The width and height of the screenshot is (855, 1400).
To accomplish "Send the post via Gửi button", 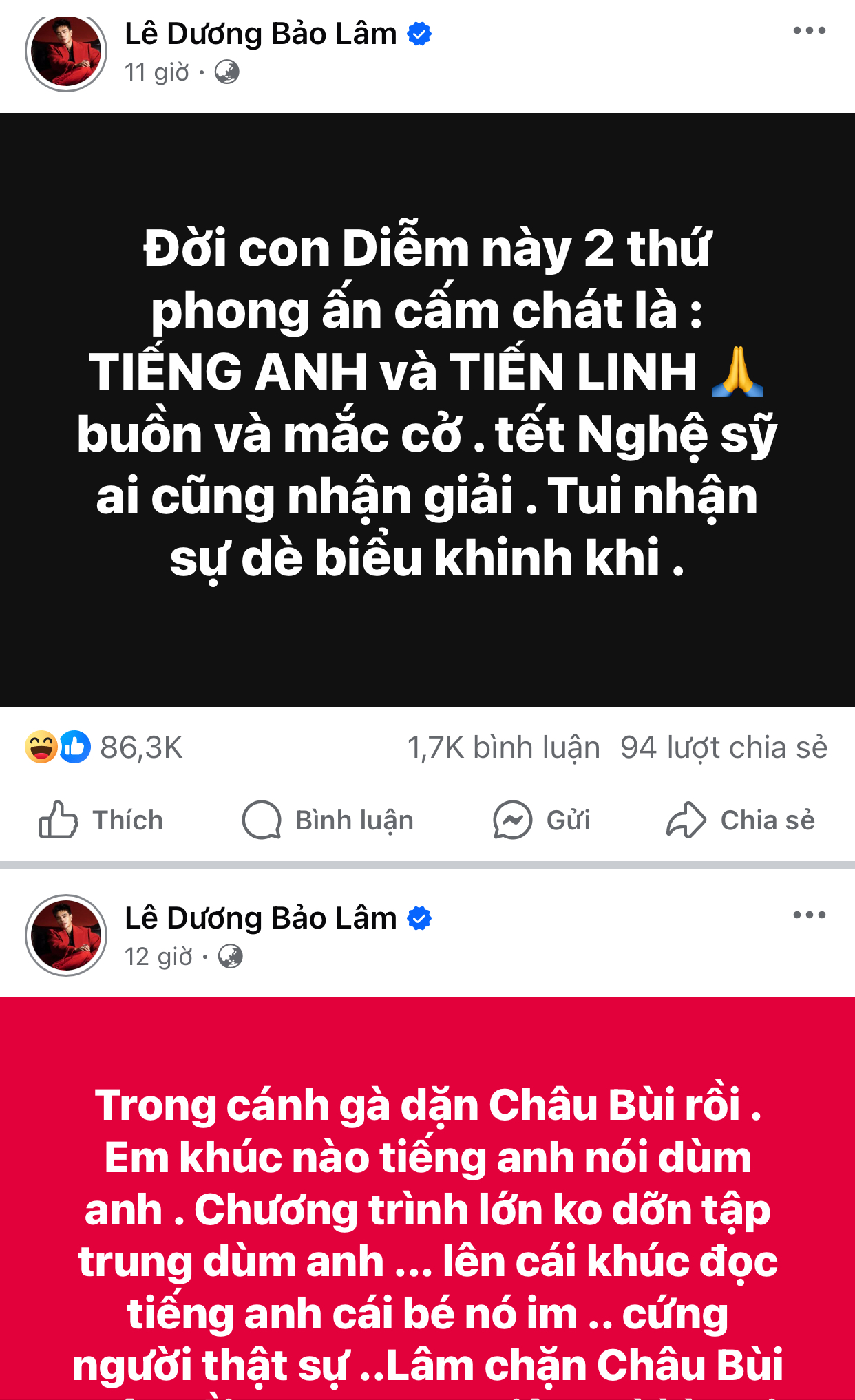I will click(x=542, y=820).
